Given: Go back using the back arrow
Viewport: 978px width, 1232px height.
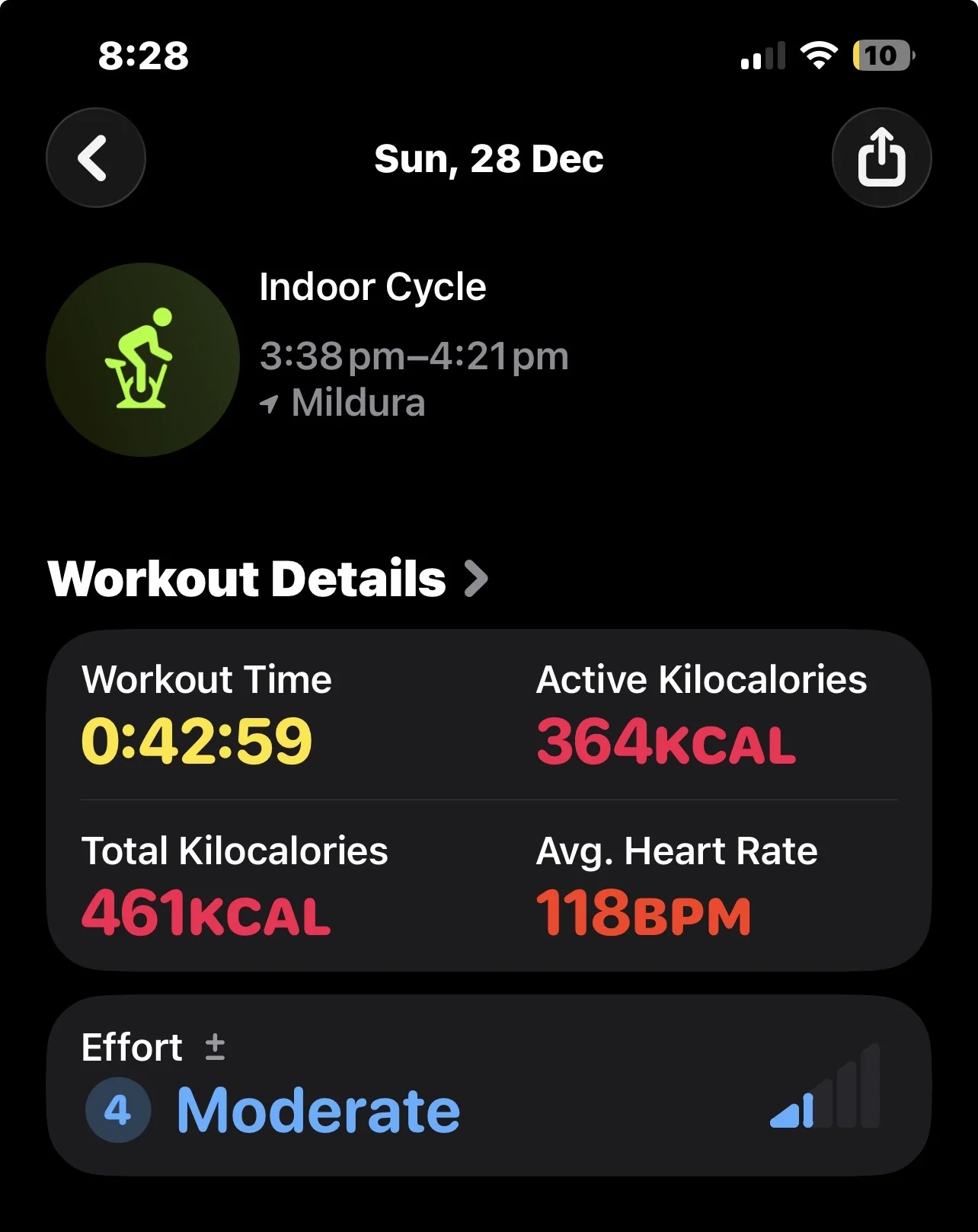Looking at the screenshot, I should (x=96, y=158).
